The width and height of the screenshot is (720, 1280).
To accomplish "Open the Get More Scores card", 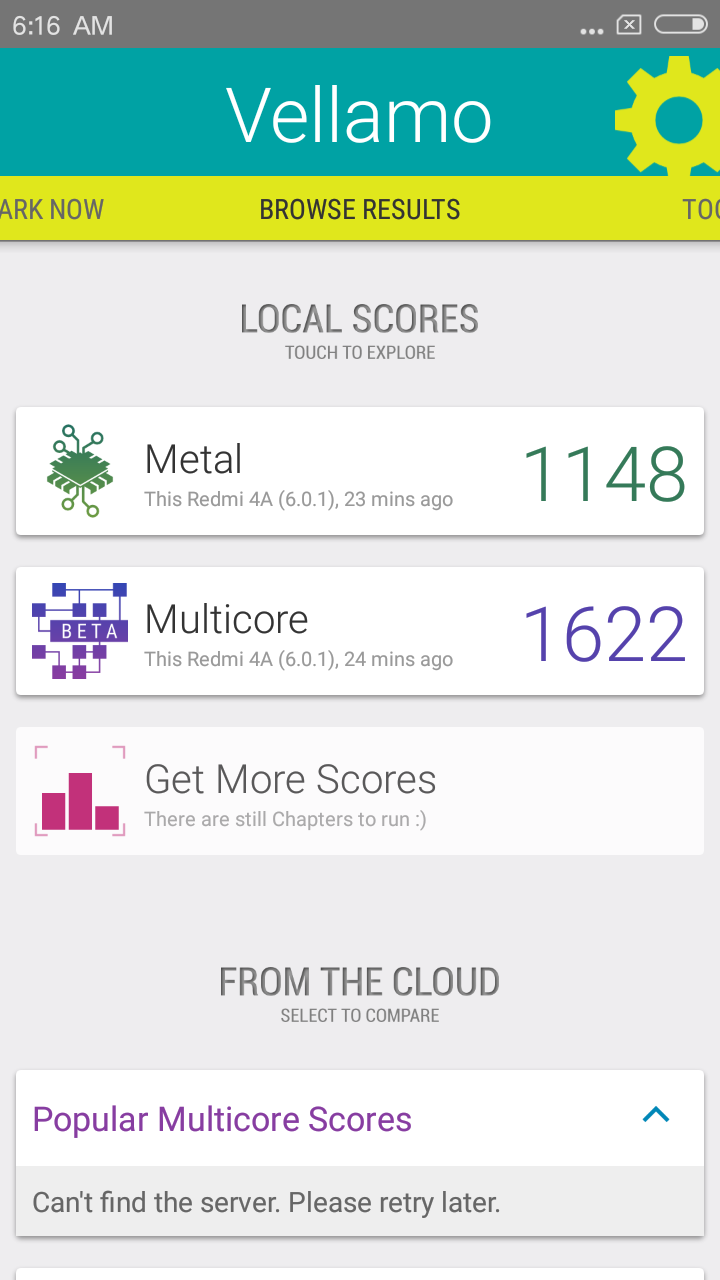I will 360,791.
